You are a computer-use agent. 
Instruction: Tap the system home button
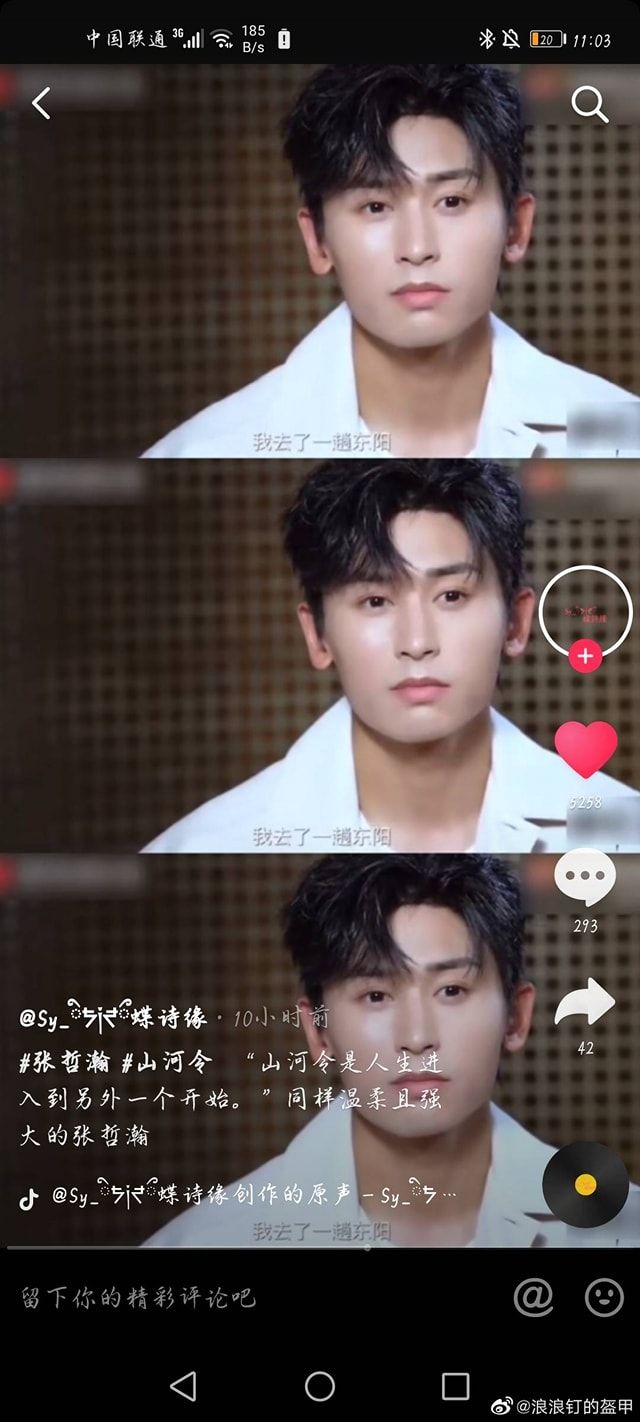coord(320,1386)
